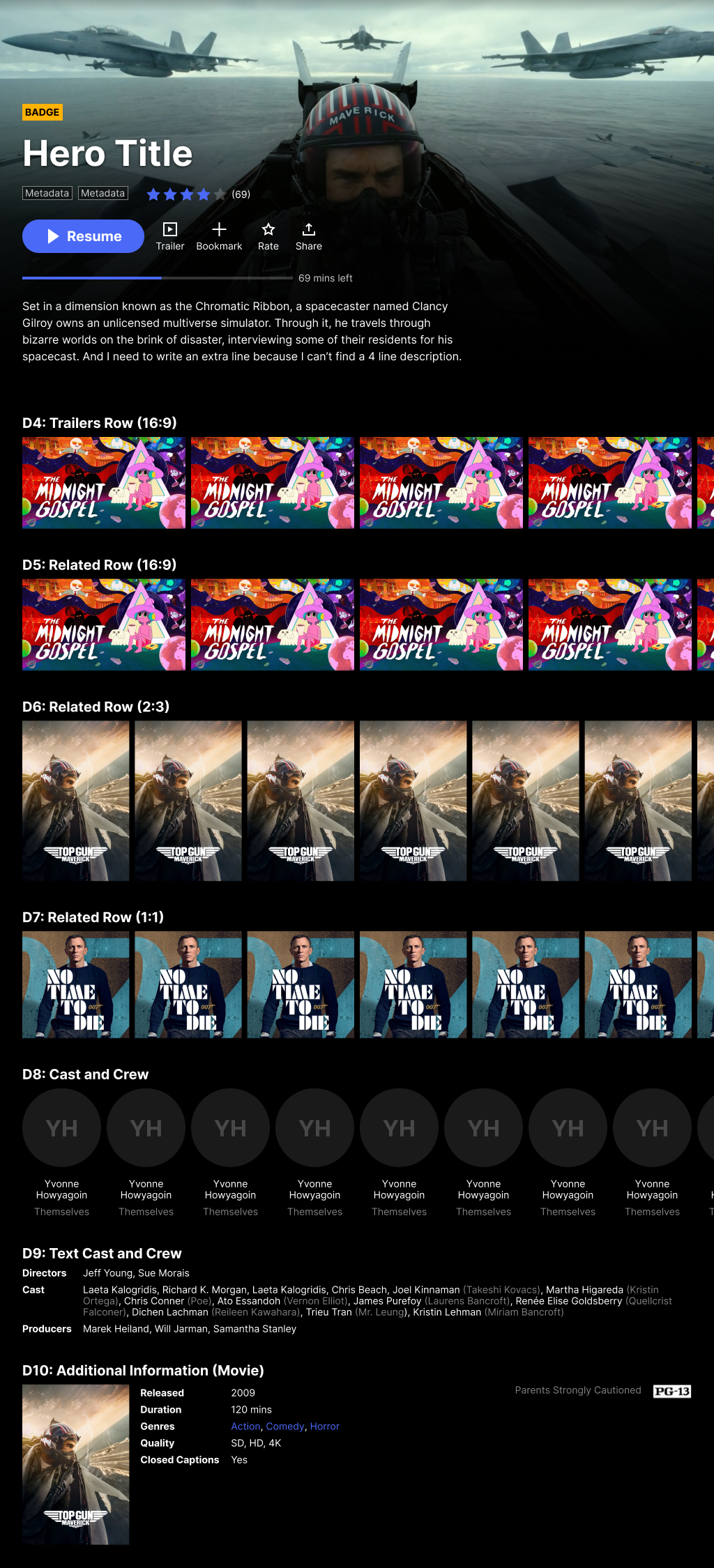Open first Top Gun poster in D6 row
Screen dimensions: 714x1568
[76, 801]
